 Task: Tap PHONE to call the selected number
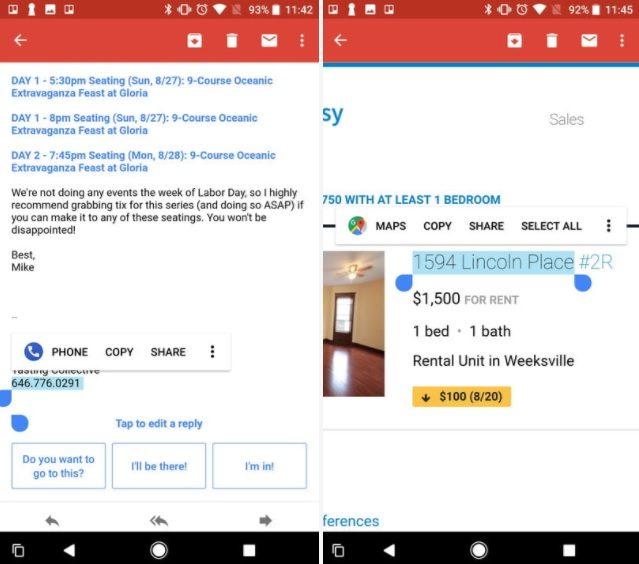(58, 352)
